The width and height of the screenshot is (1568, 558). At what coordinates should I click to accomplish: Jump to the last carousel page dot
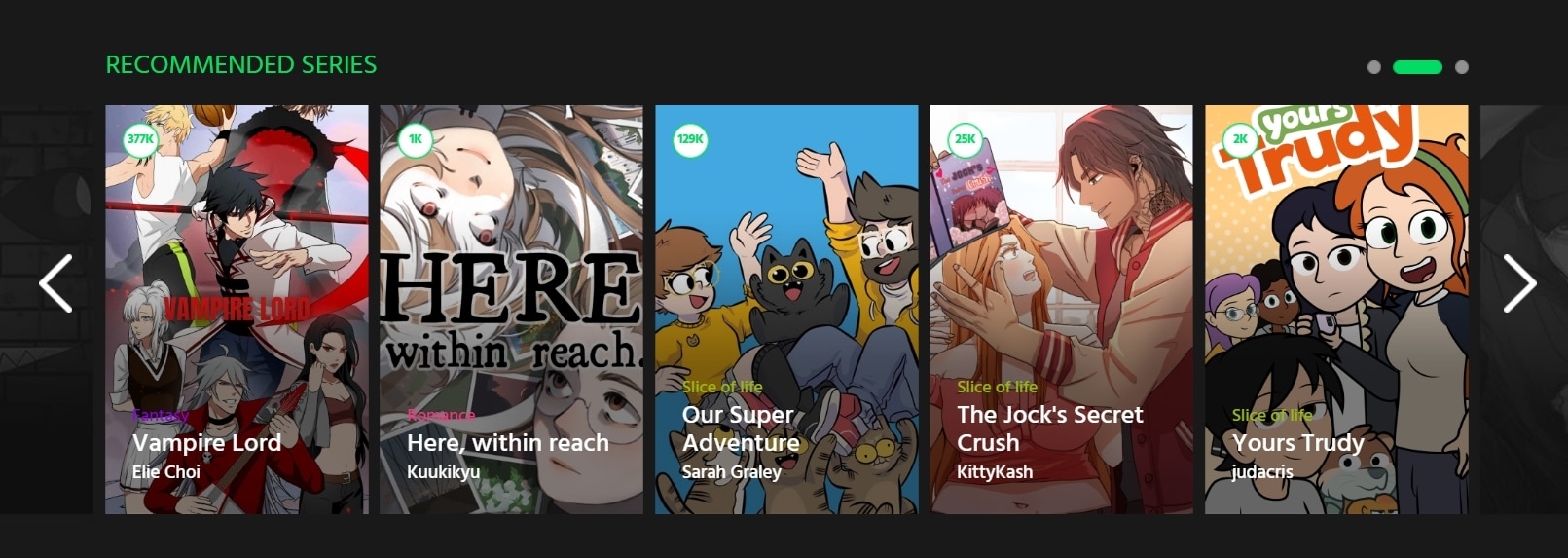pyautogui.click(x=1461, y=67)
